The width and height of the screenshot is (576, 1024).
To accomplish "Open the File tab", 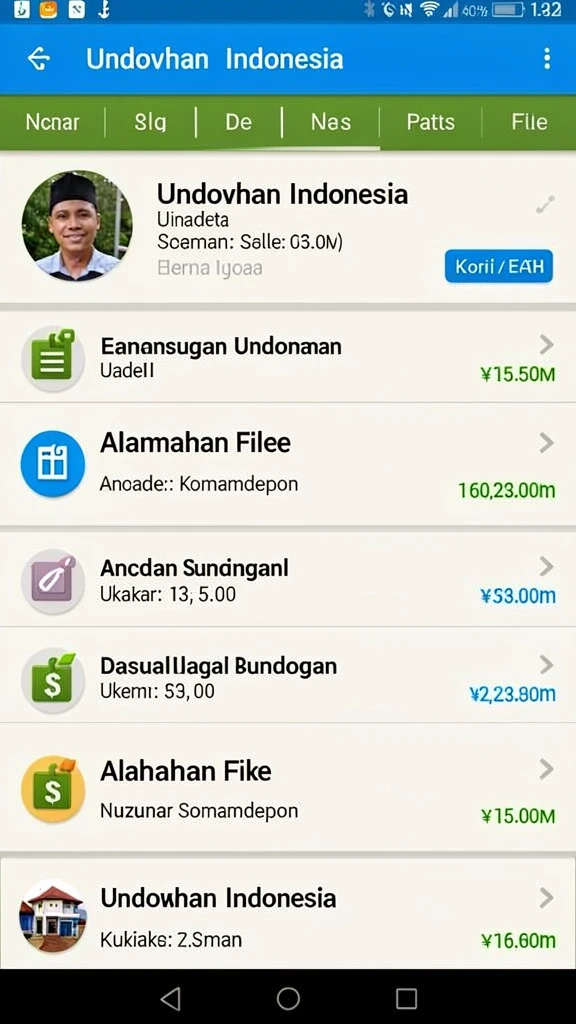I will tap(529, 122).
